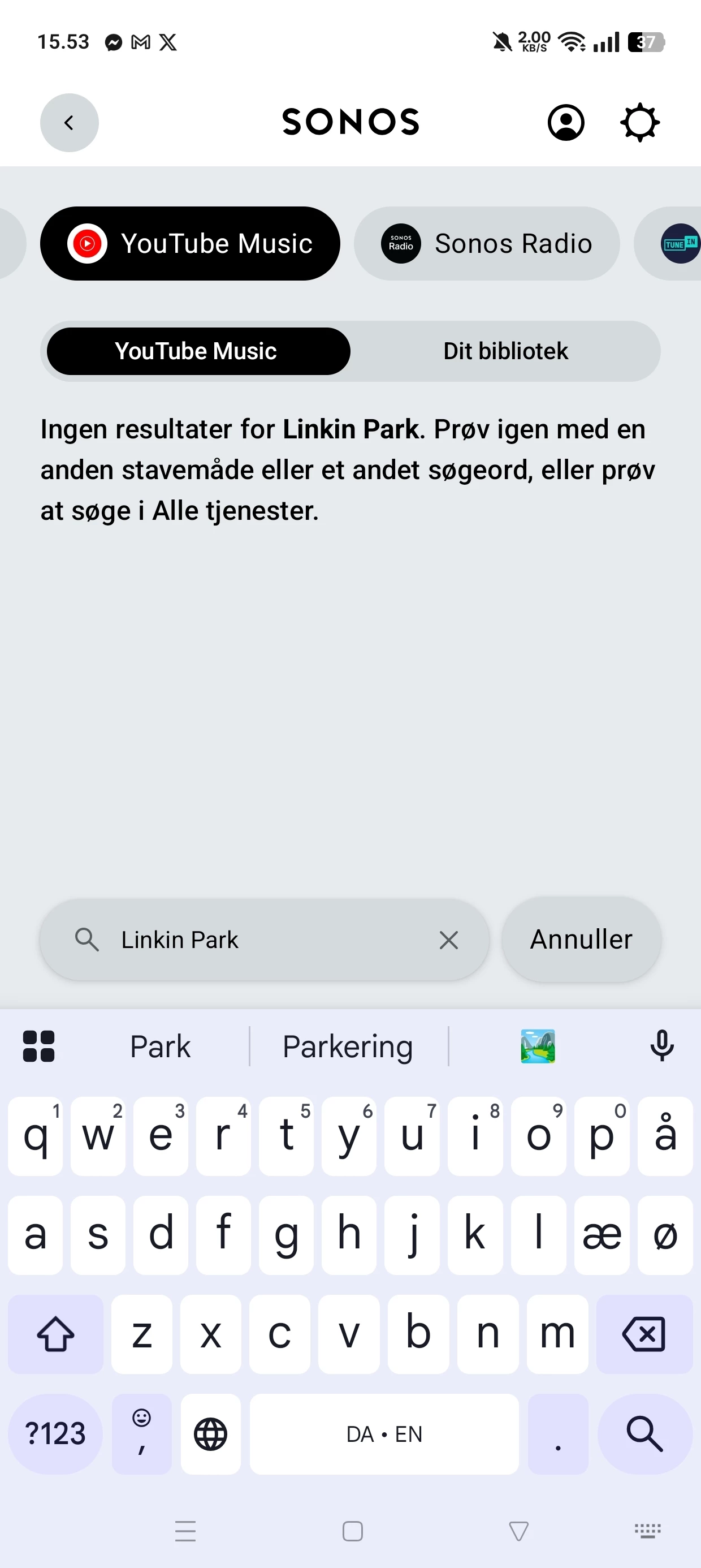Open Sonos settings gear
Screen dimensions: 701x1568
click(639, 122)
